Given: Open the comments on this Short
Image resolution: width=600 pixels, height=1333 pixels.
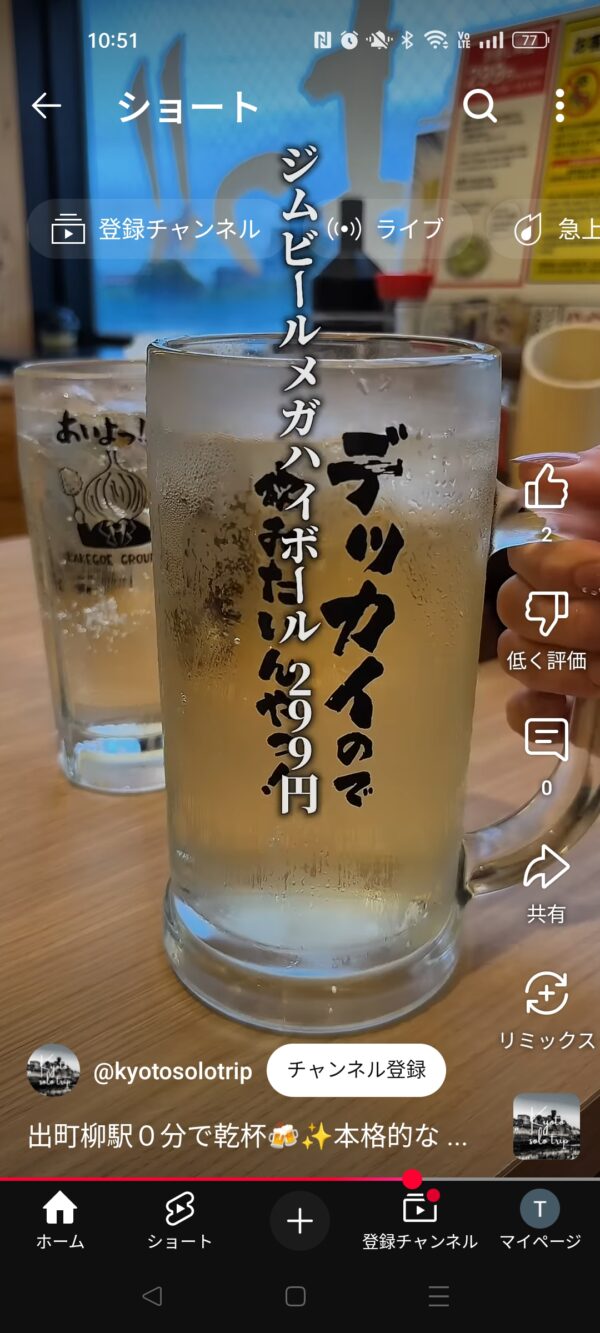Looking at the screenshot, I should point(546,741).
